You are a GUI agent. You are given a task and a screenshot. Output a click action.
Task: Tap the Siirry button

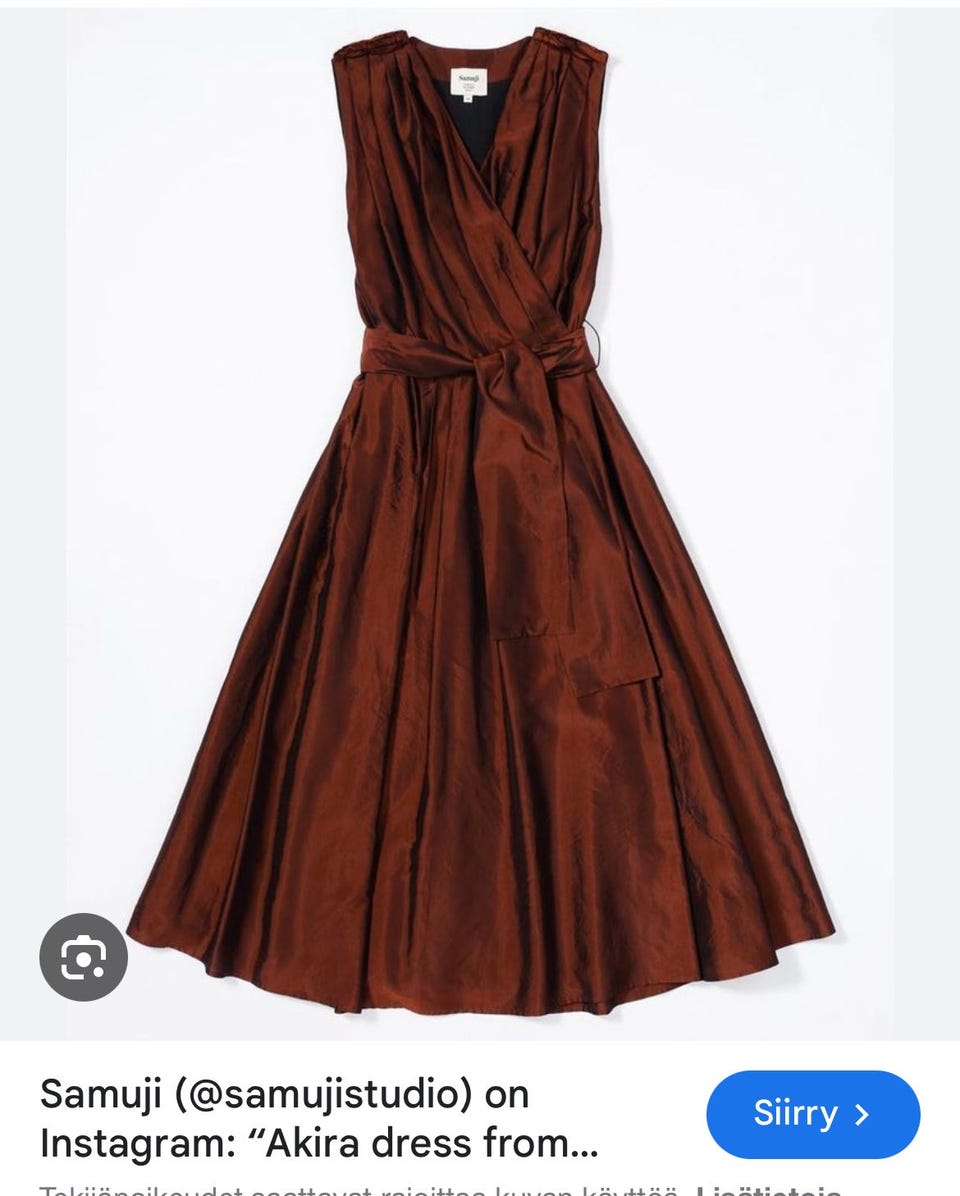pyautogui.click(x=812, y=1113)
